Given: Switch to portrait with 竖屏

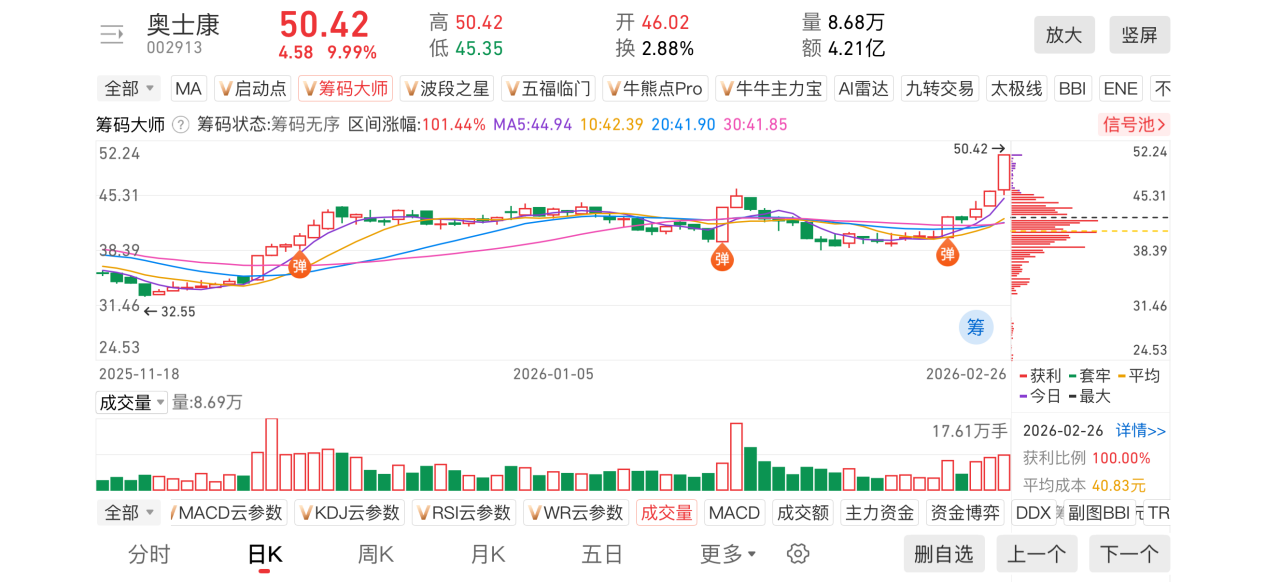Looking at the screenshot, I should [x=1139, y=35].
